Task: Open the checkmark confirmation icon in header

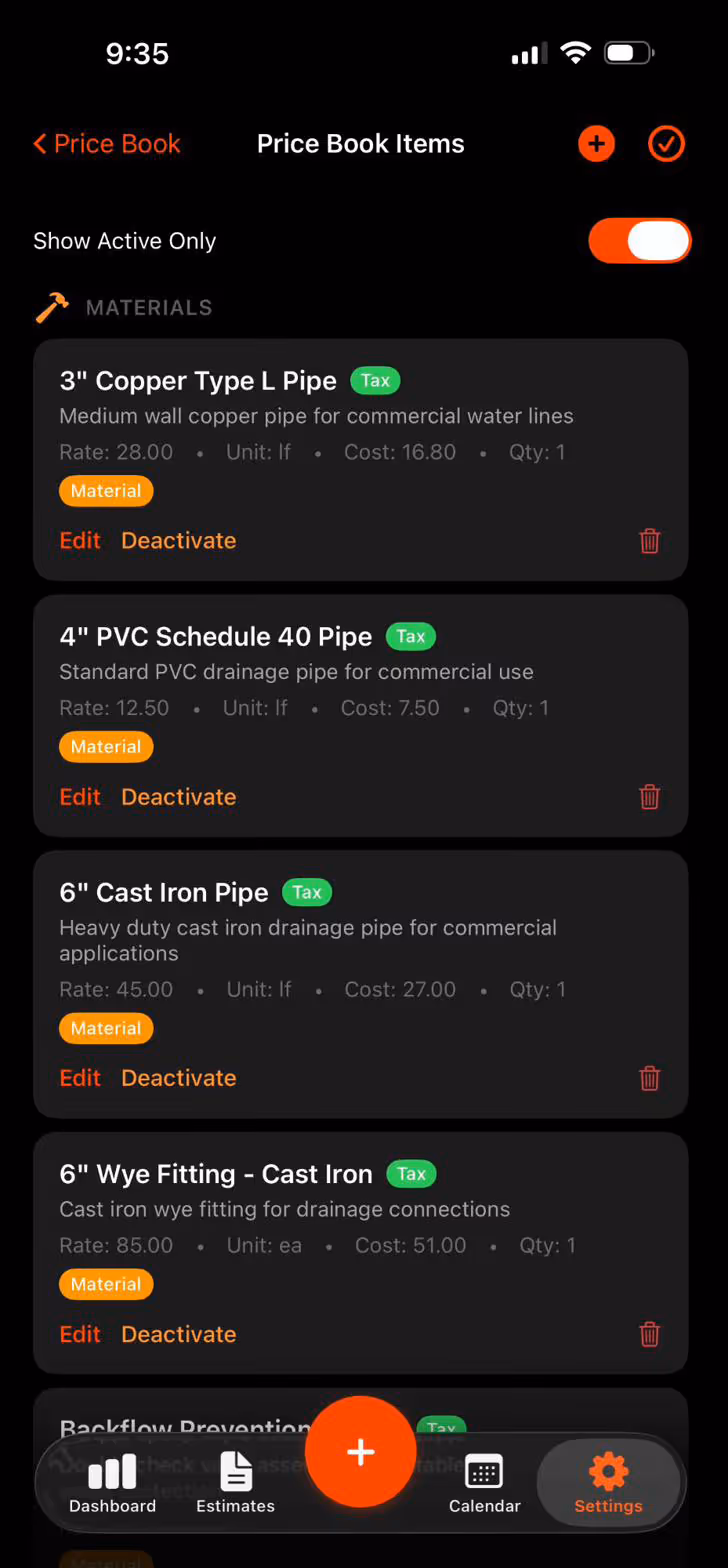Action: 666,144
